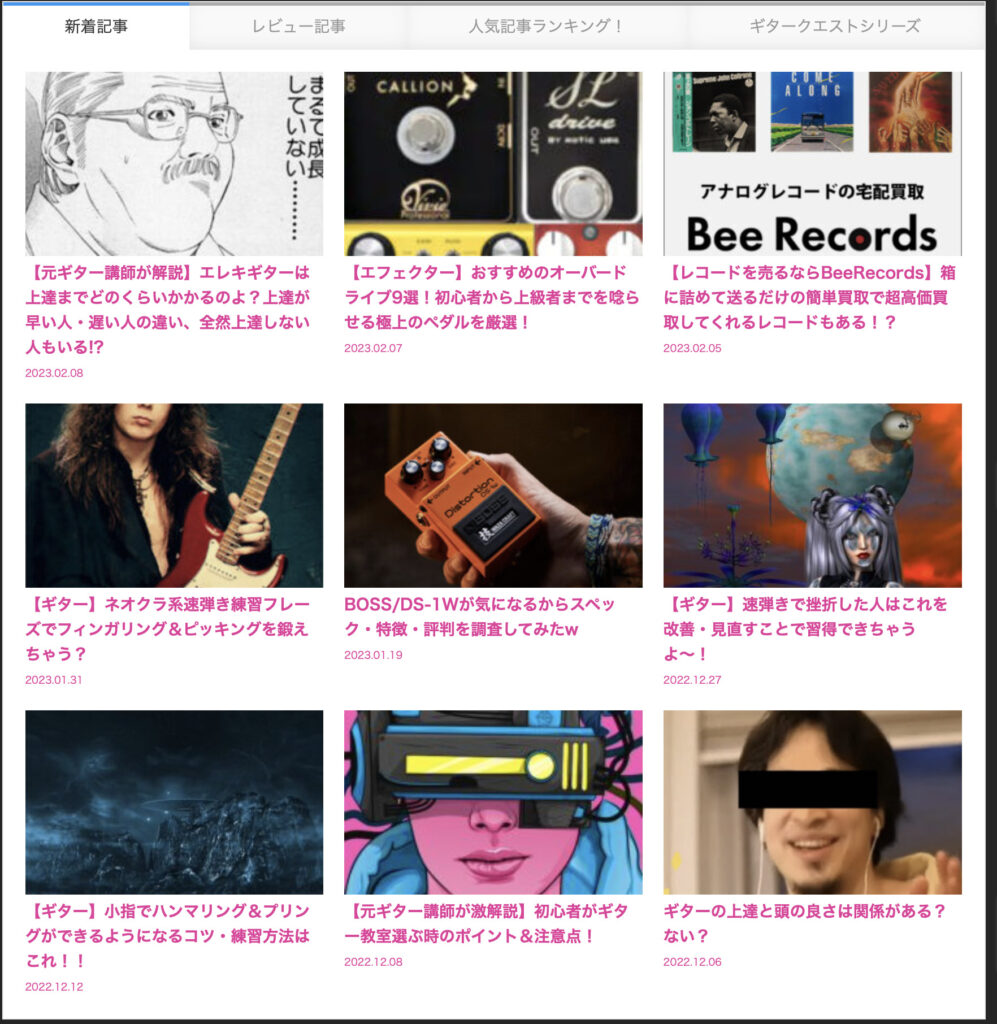Open the ネオクラ系速弾き練習フレーズ article

(x=168, y=629)
